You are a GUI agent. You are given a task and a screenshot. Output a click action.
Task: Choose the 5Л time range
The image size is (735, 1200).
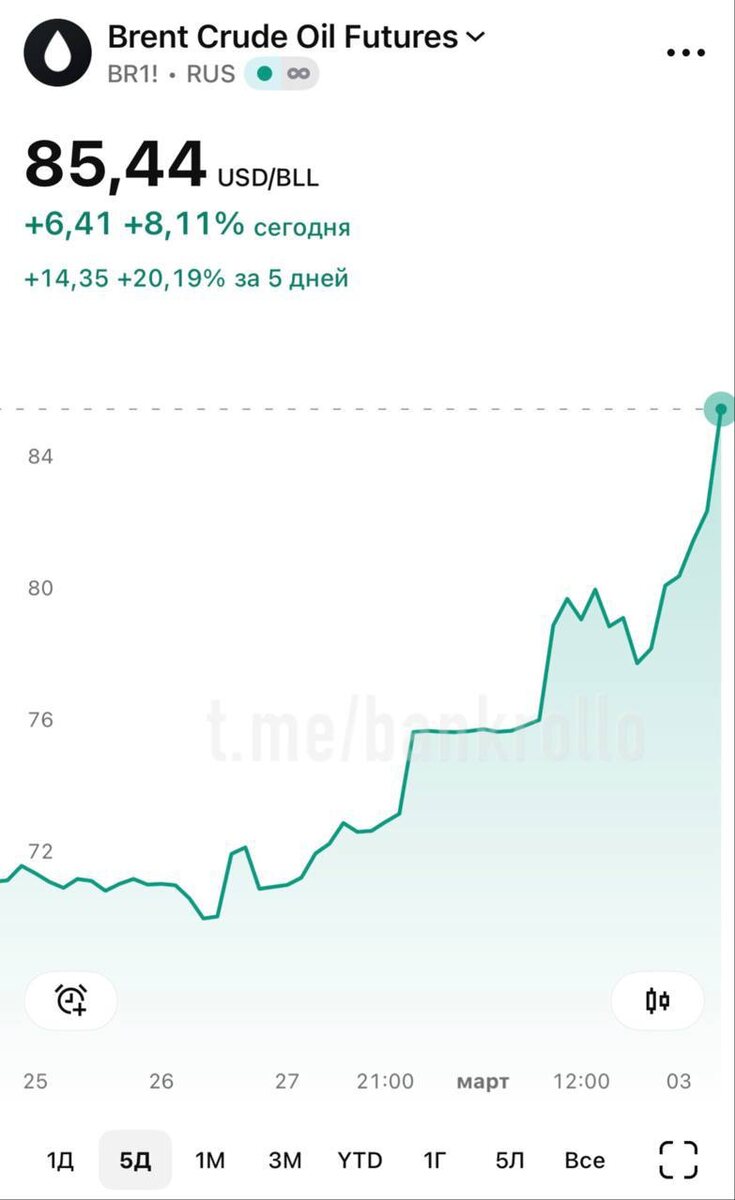pos(510,1160)
